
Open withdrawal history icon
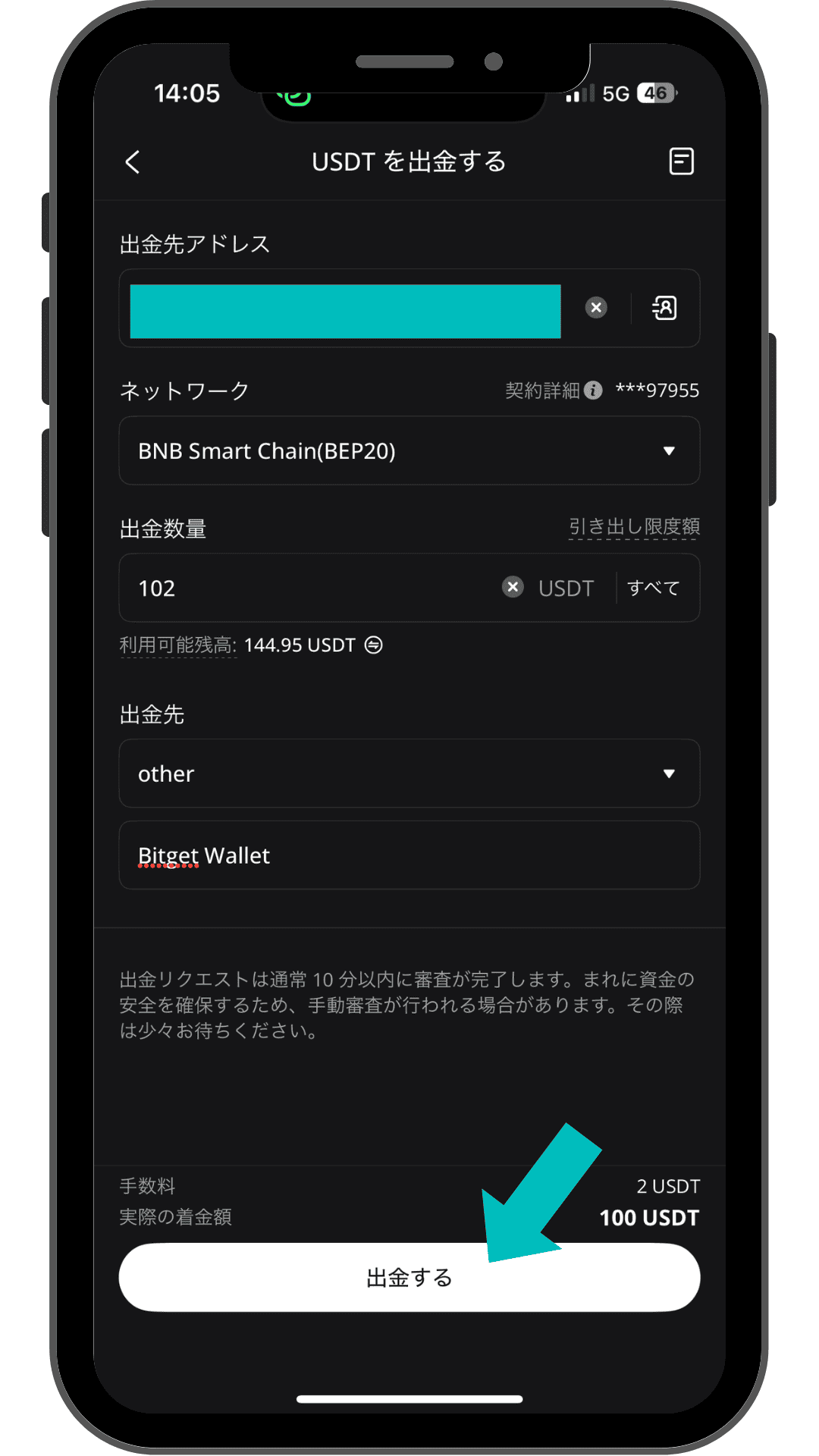tap(681, 162)
